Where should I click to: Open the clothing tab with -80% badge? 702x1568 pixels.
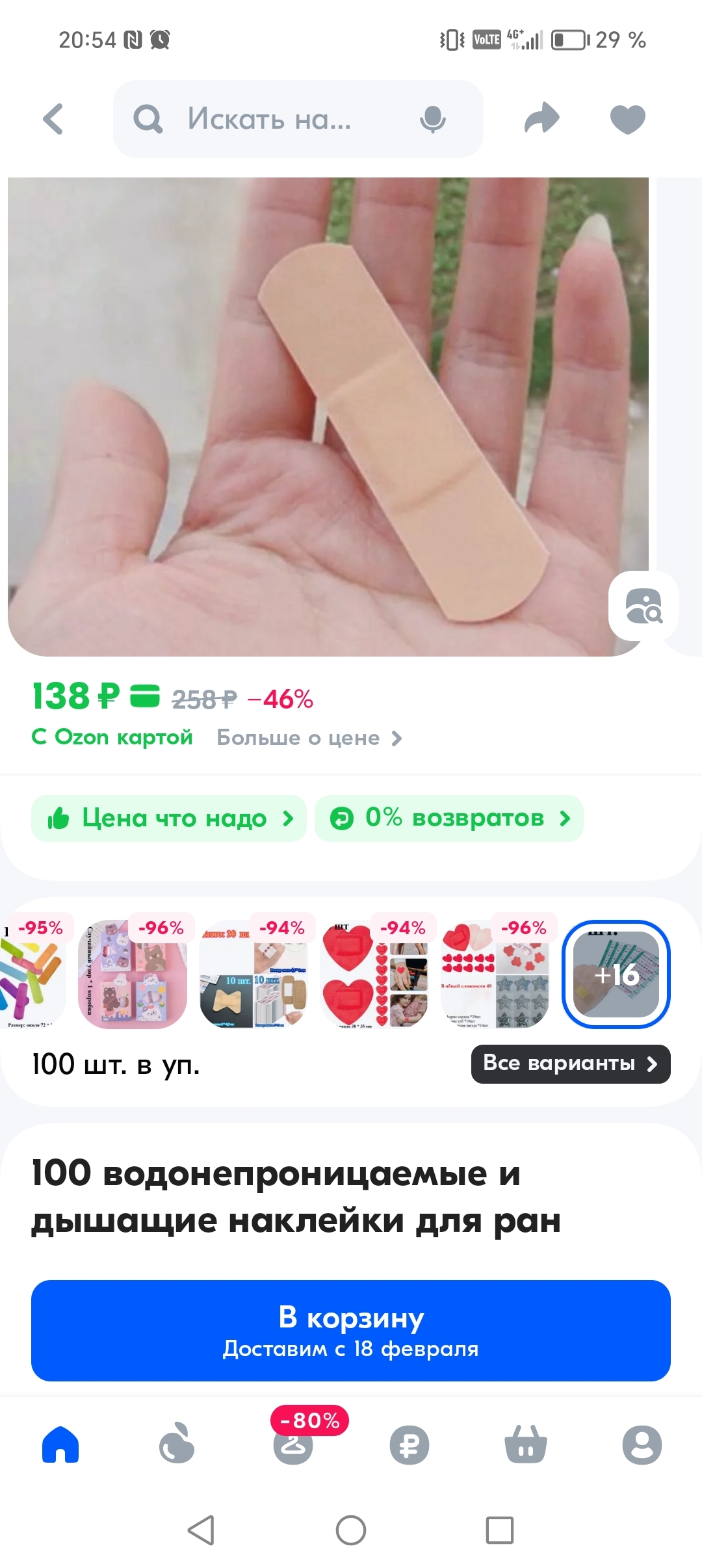pyautogui.click(x=293, y=1444)
